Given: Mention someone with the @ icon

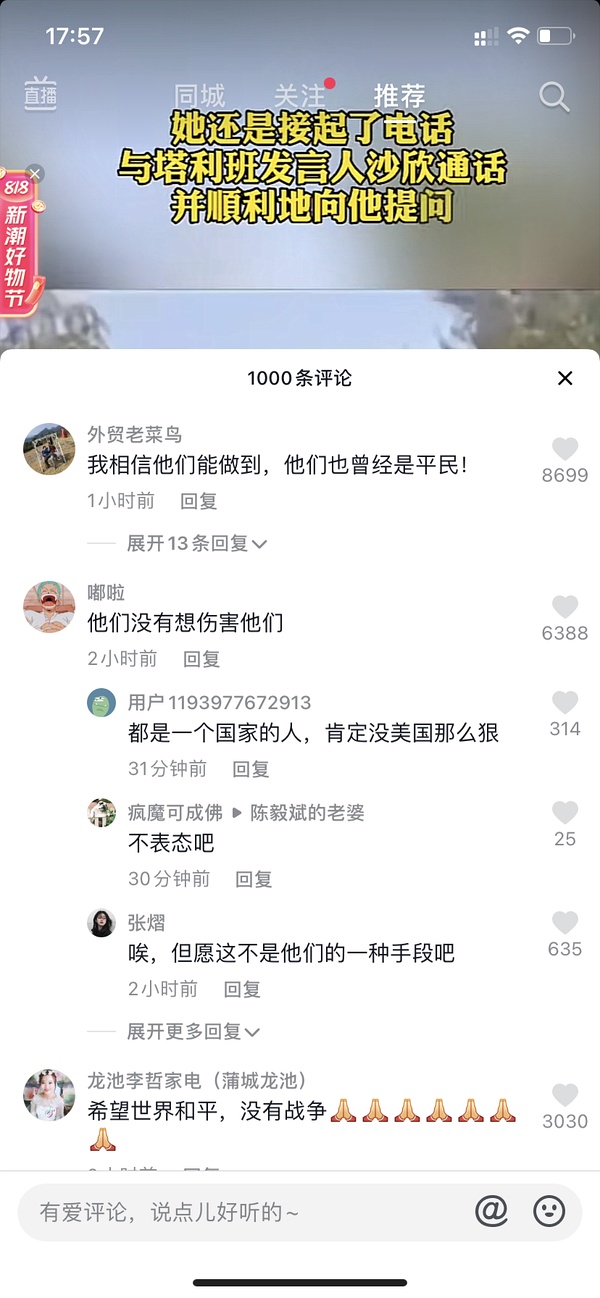Looking at the screenshot, I should [x=491, y=1212].
